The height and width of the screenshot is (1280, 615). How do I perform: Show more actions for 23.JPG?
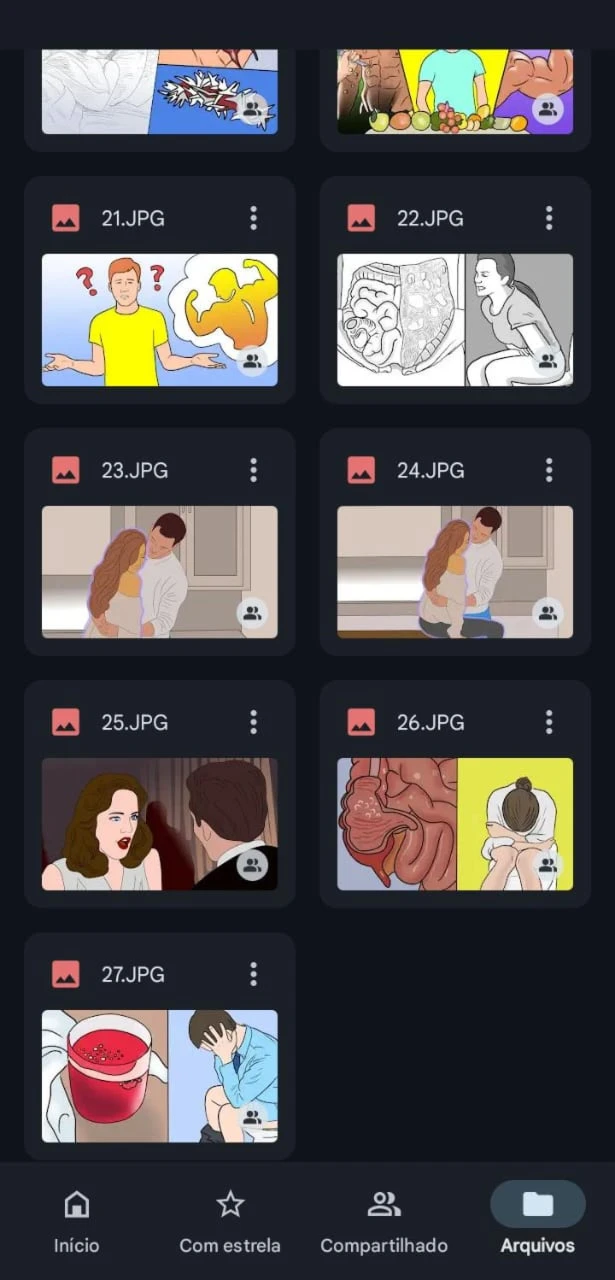[254, 470]
